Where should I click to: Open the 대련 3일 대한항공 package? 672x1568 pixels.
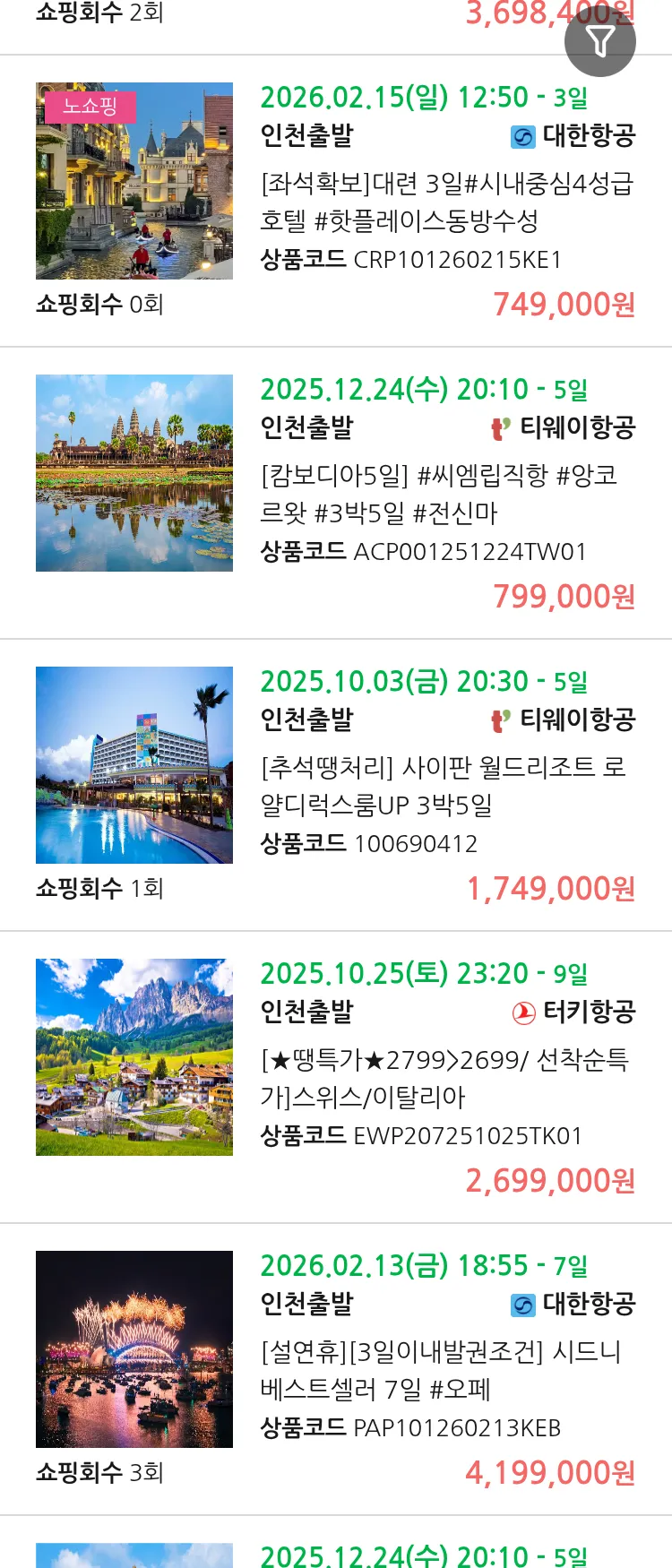pyautogui.click(x=446, y=202)
